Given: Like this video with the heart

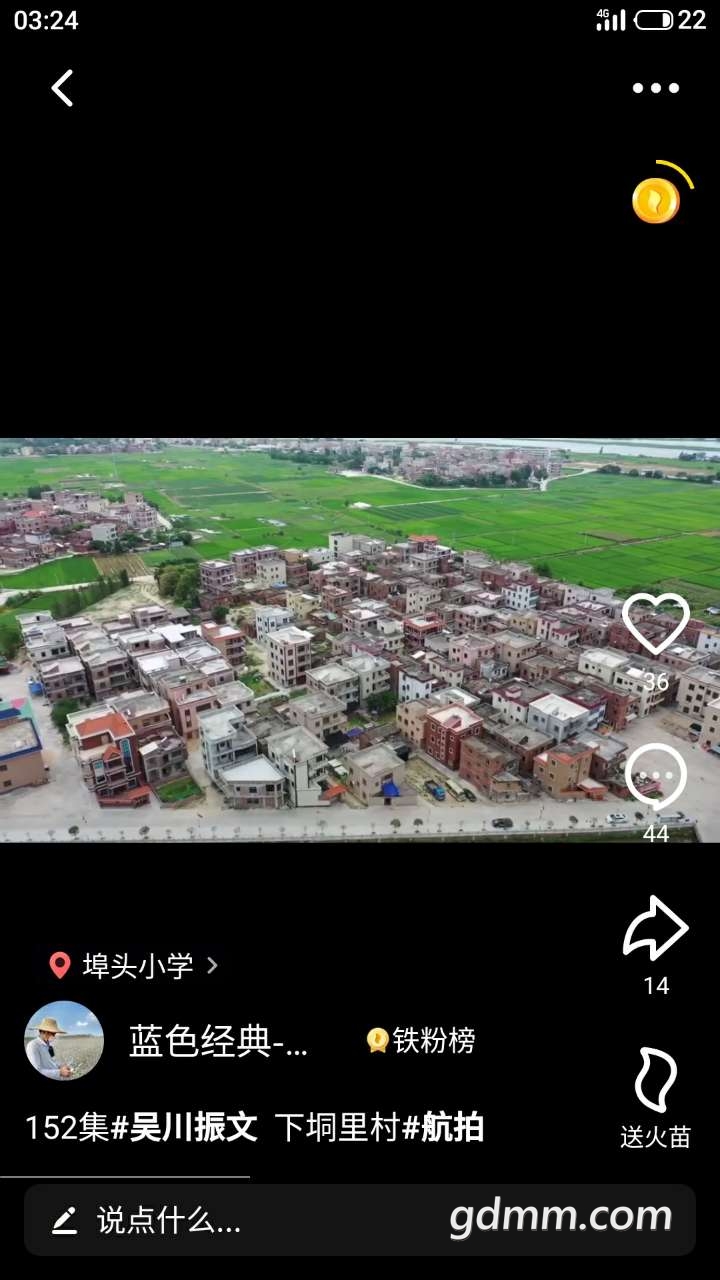Looking at the screenshot, I should (x=656, y=625).
